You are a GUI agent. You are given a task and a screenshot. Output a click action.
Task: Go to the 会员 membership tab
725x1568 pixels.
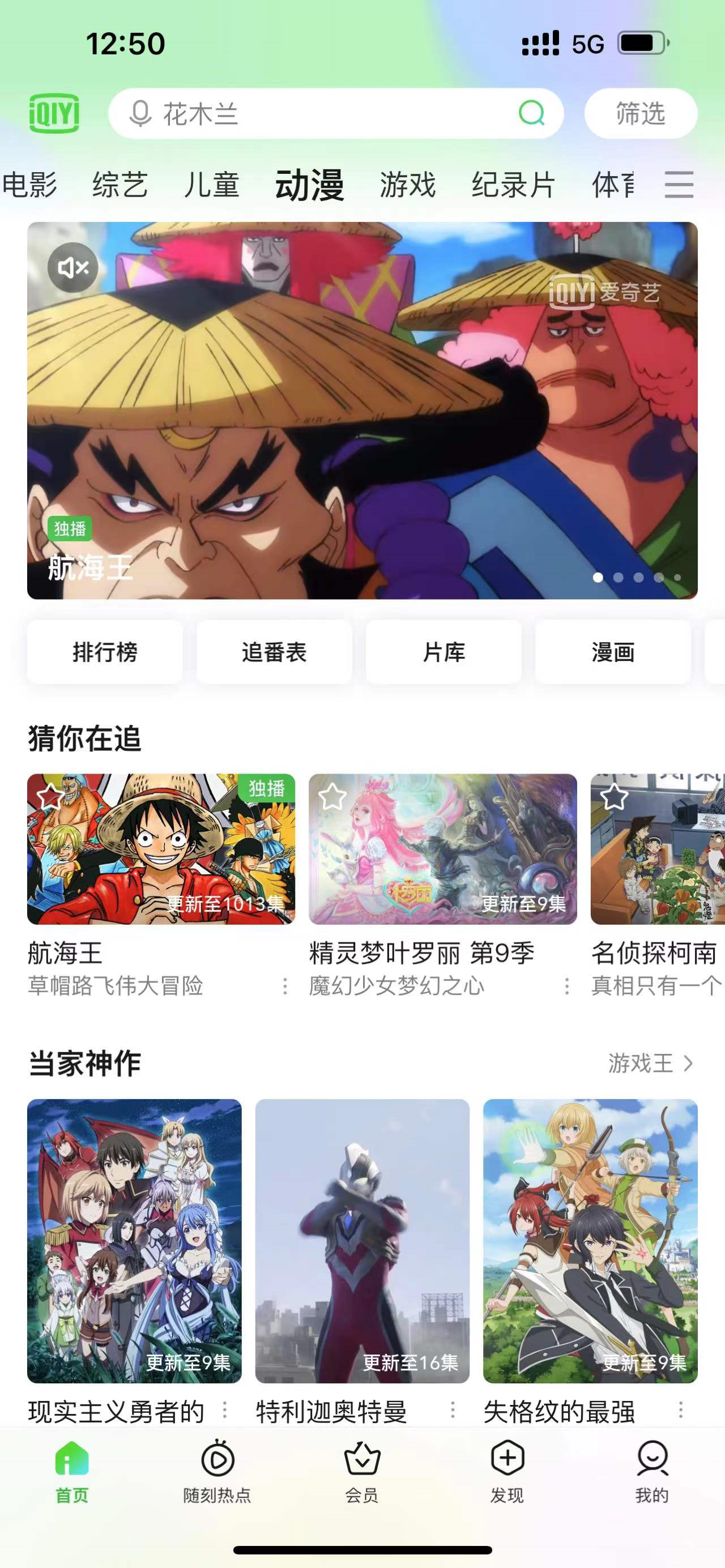pos(362,1471)
